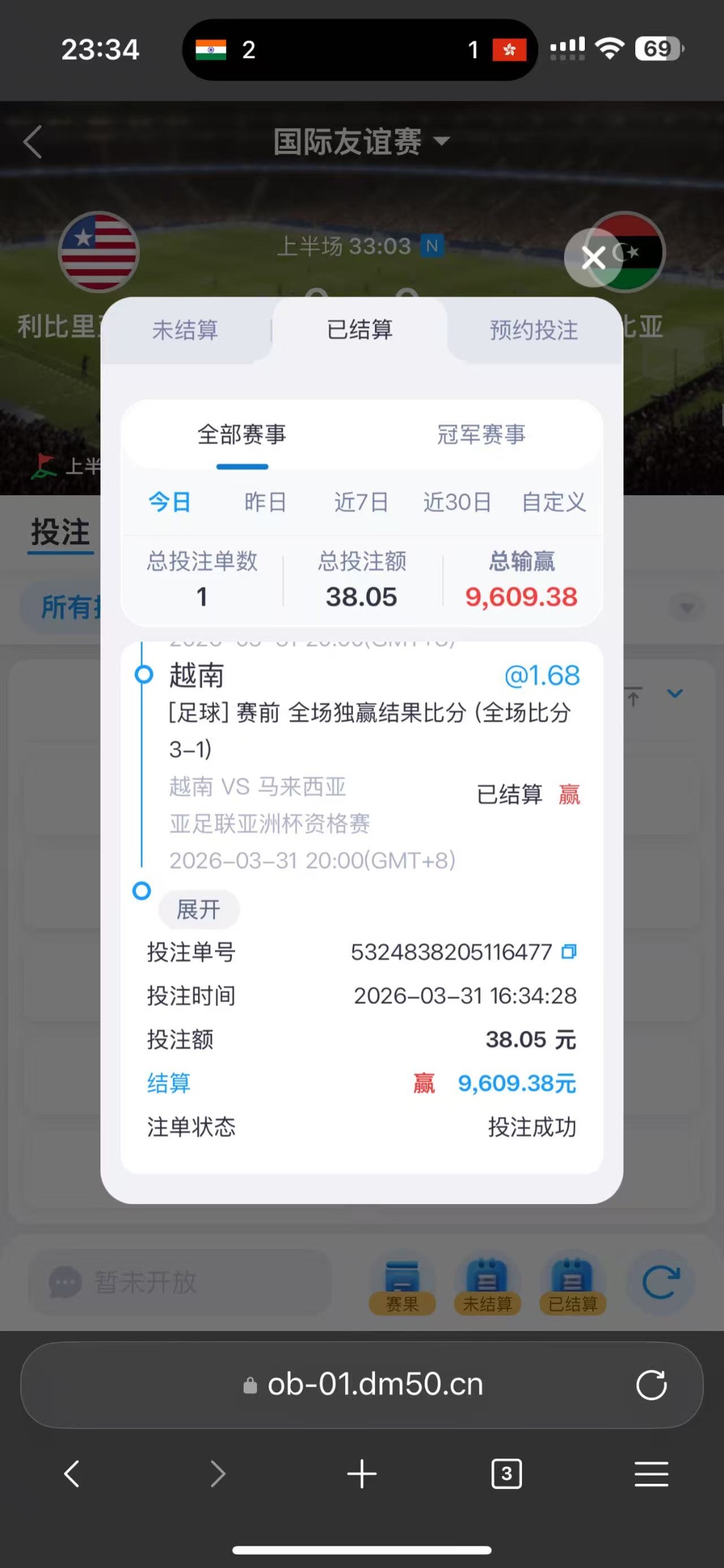Image resolution: width=724 pixels, height=1568 pixels.
Task: Filter records by 昨日
Action: click(265, 502)
